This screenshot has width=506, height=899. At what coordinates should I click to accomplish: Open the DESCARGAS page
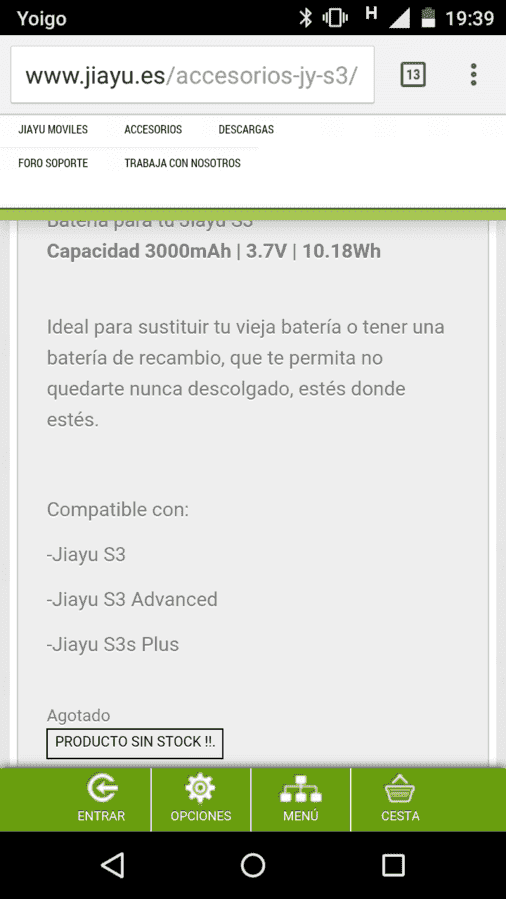coord(246,130)
